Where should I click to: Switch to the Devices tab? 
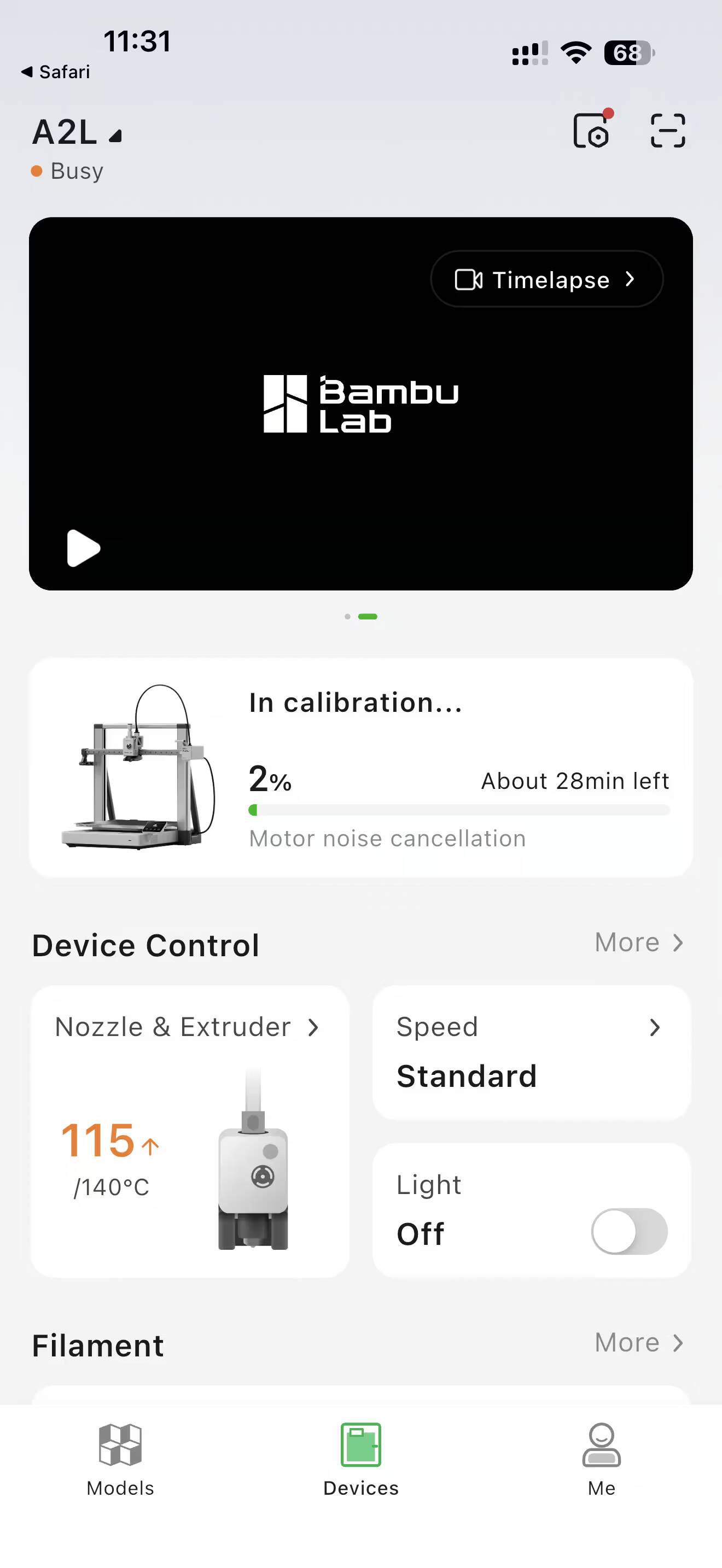[x=361, y=1460]
